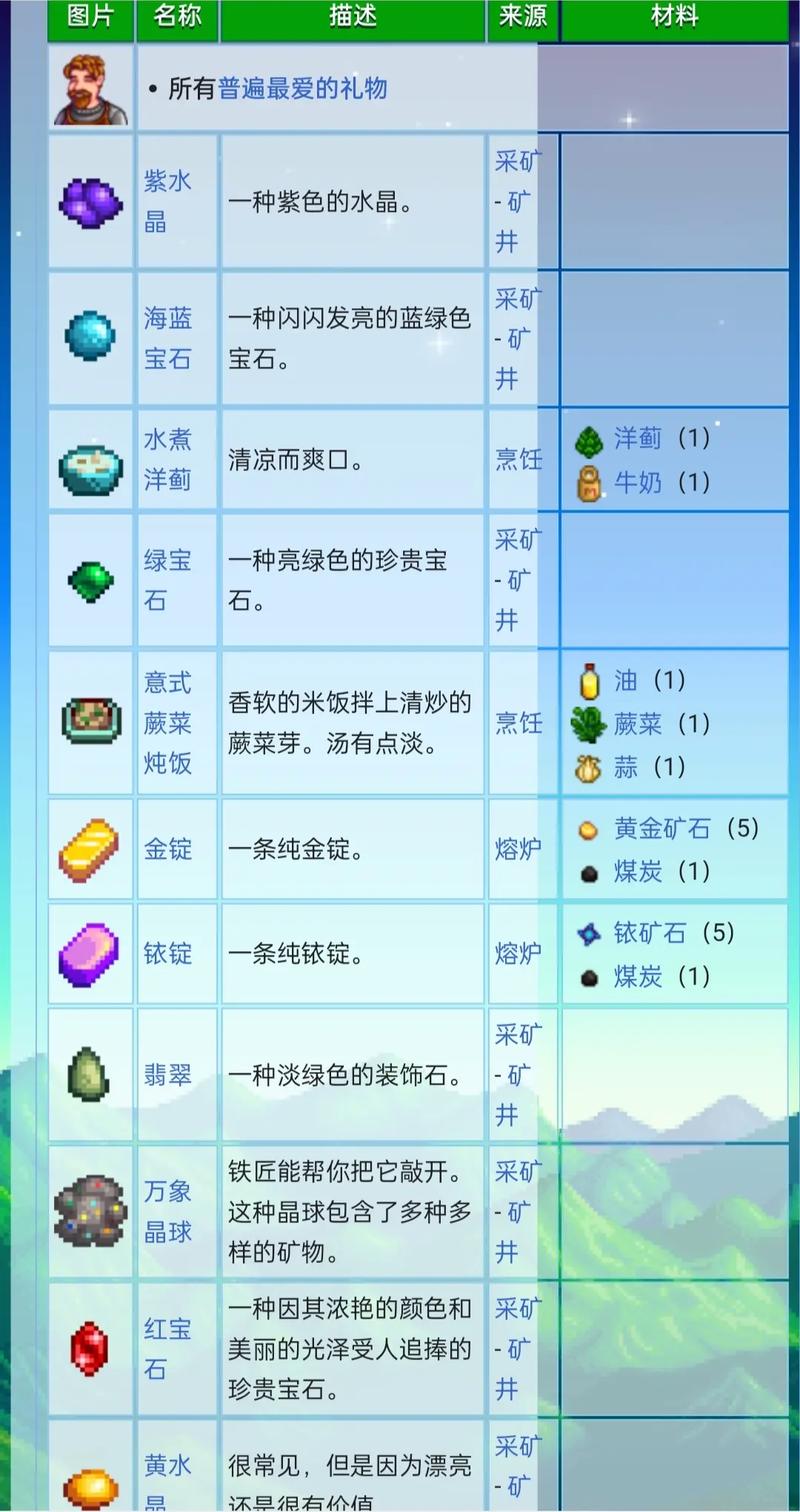Open the 万象晶球 link
Viewport: 800px width, 1512px height.
(167, 1211)
